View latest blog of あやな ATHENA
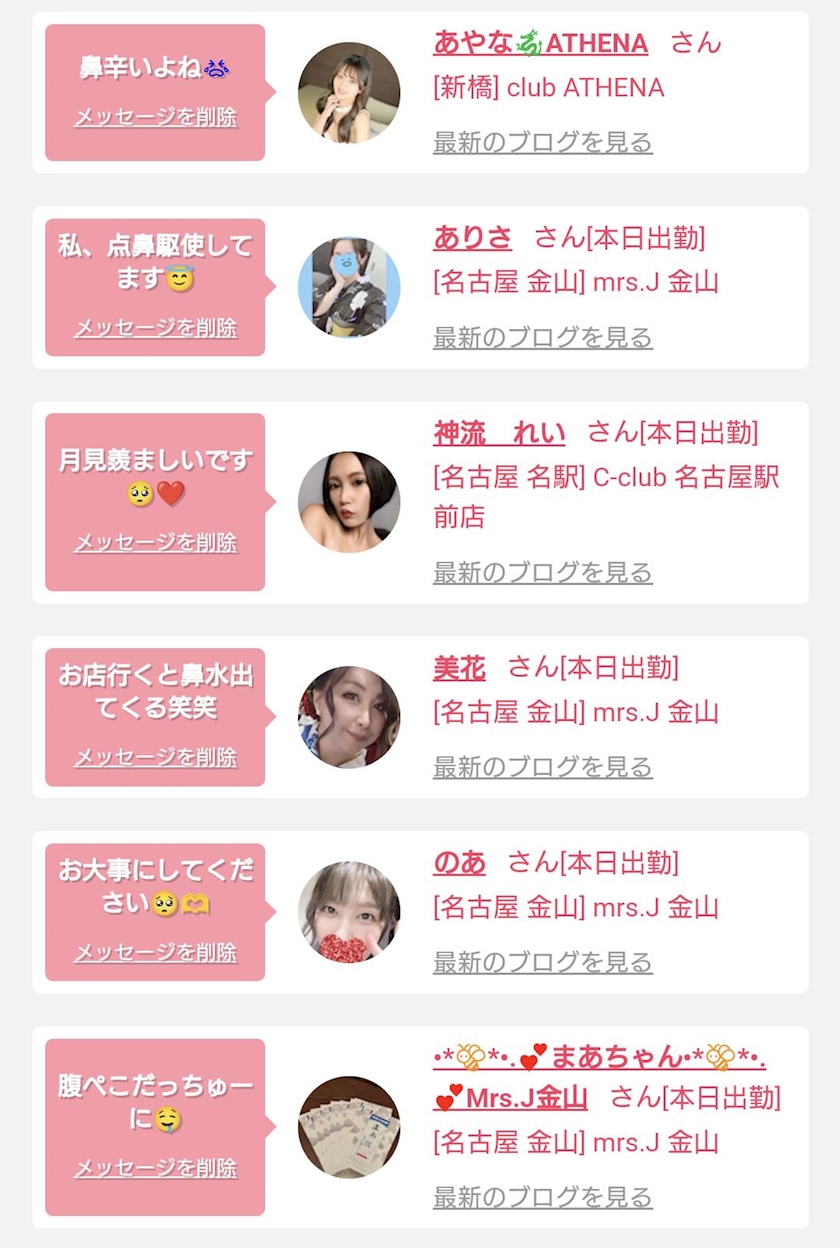This screenshot has width=840, height=1248. [x=542, y=142]
